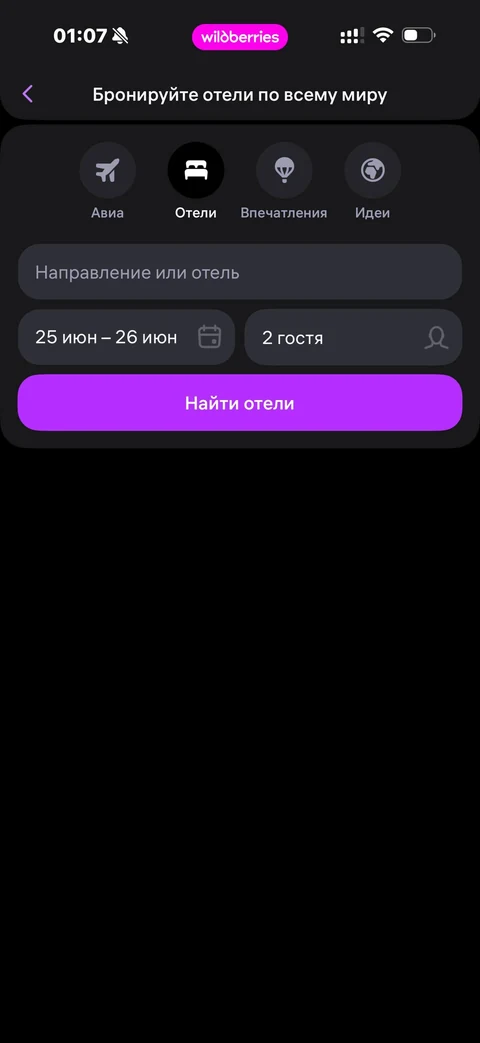Switch to the Идеи tab
The width and height of the screenshot is (480, 1043).
tap(372, 182)
